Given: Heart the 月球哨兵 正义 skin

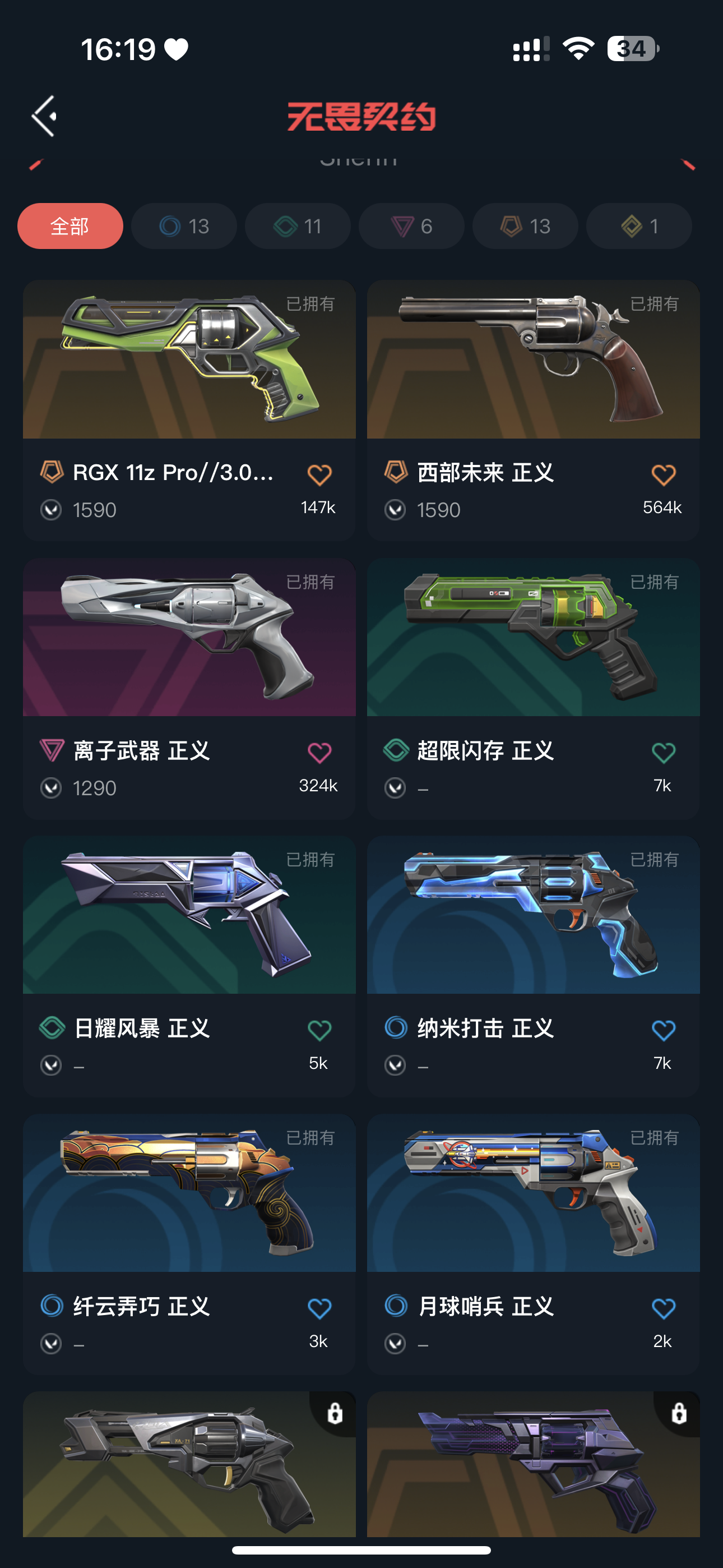Looking at the screenshot, I should tap(664, 1308).
